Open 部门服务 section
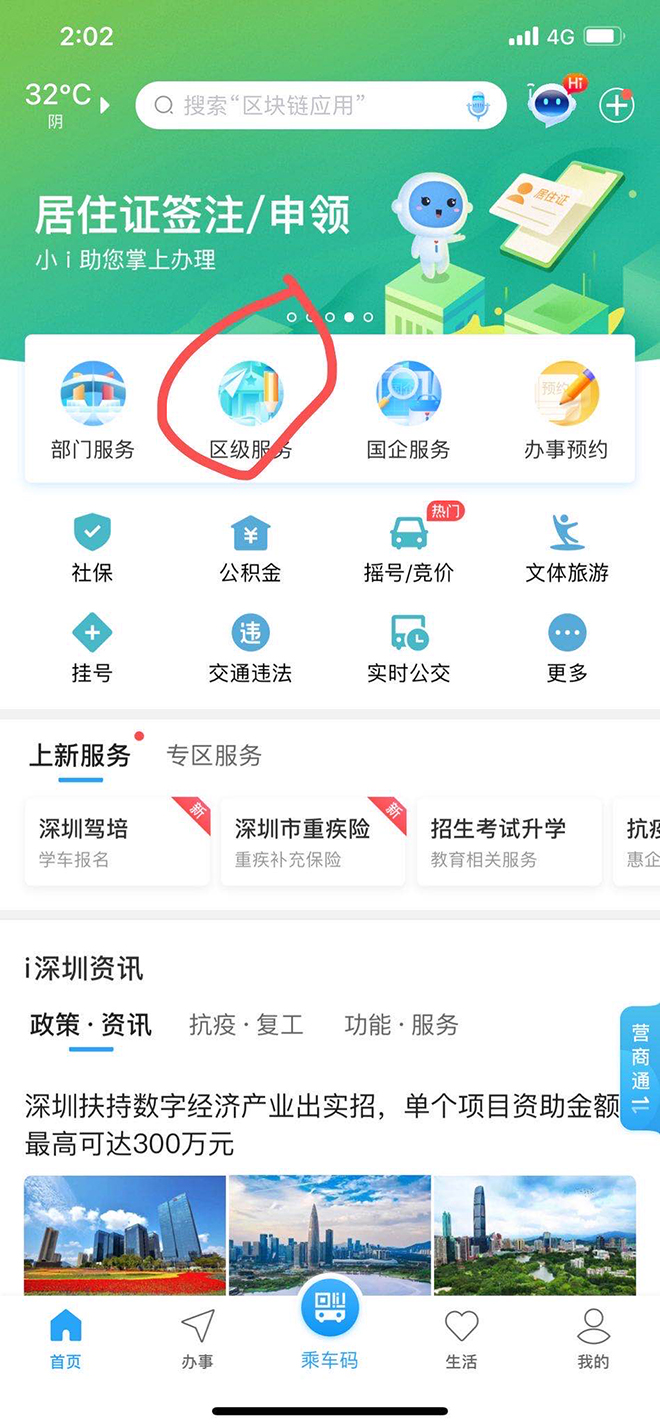The image size is (660, 1428). point(93,412)
